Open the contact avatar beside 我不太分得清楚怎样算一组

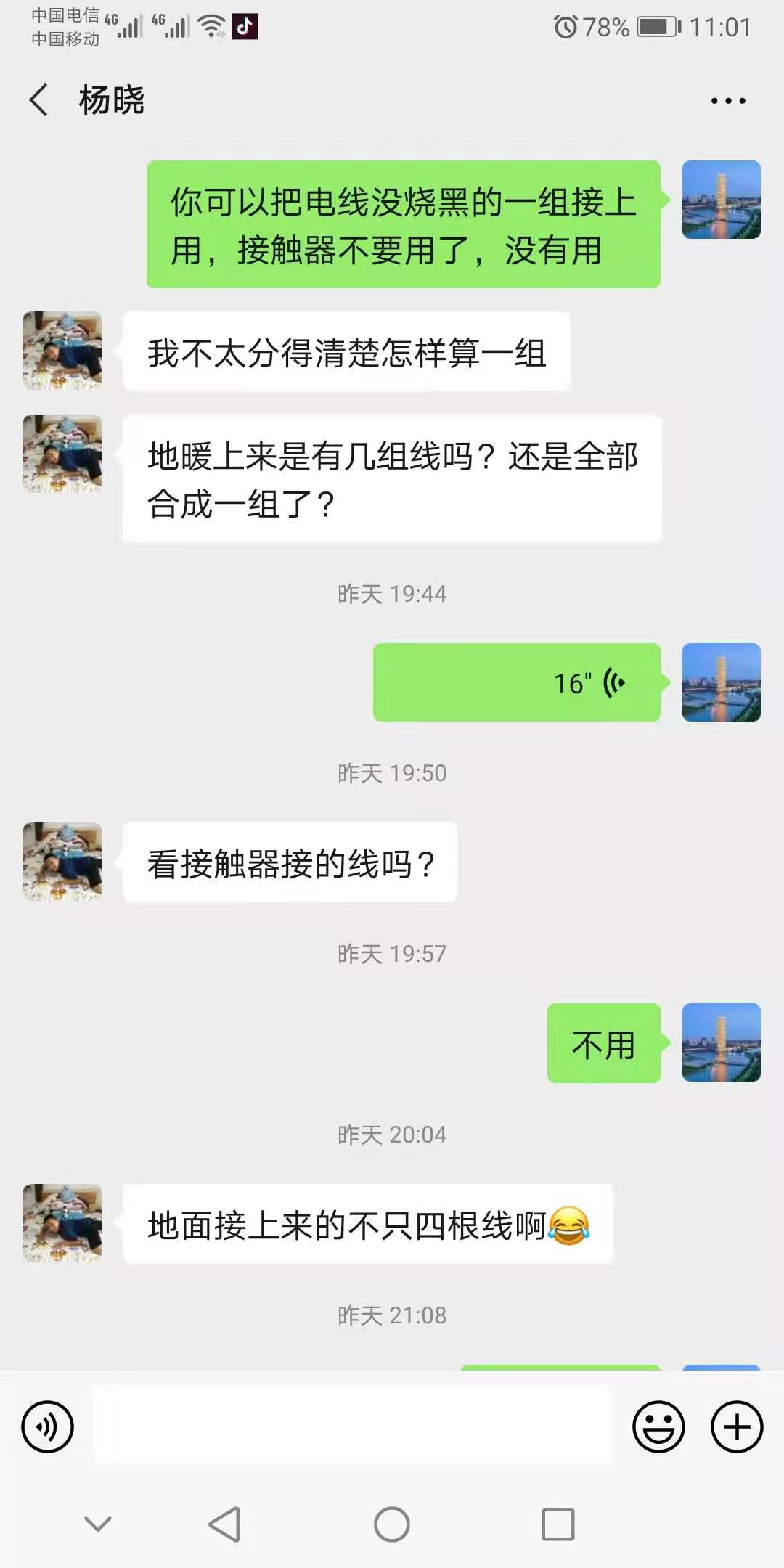[x=62, y=351]
